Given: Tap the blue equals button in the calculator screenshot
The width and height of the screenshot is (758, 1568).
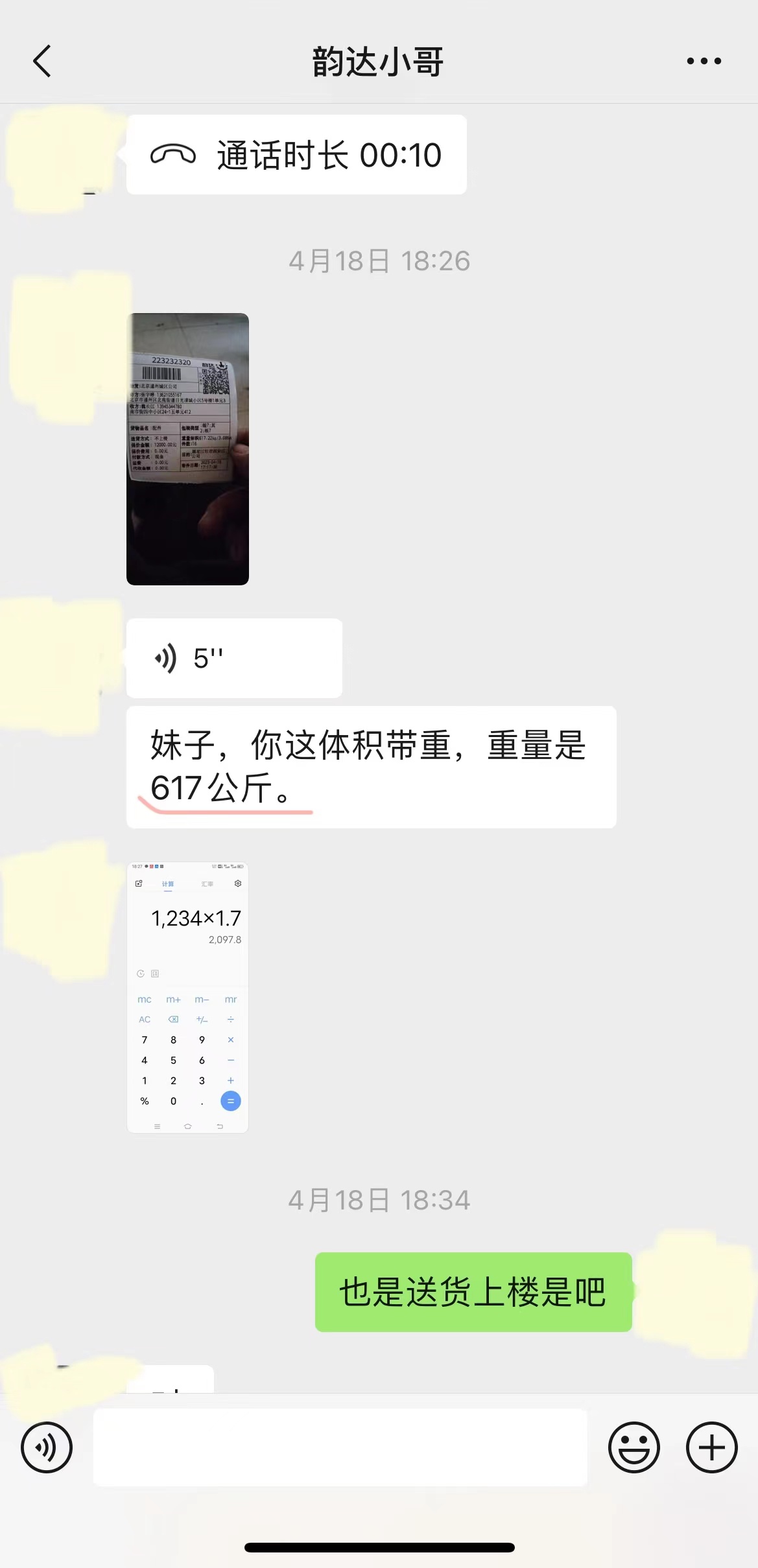Looking at the screenshot, I should [231, 1101].
